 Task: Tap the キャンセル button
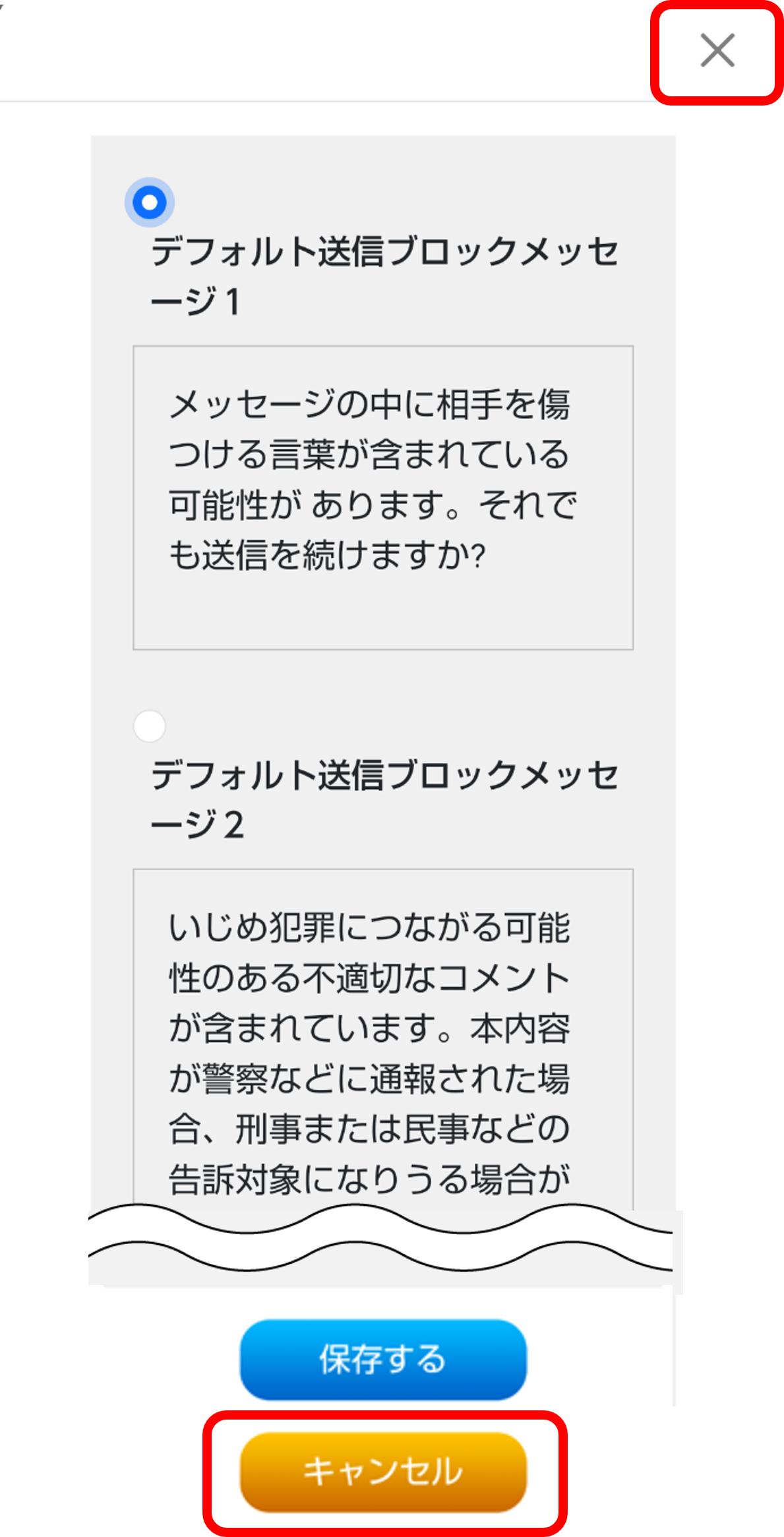[x=383, y=1472]
